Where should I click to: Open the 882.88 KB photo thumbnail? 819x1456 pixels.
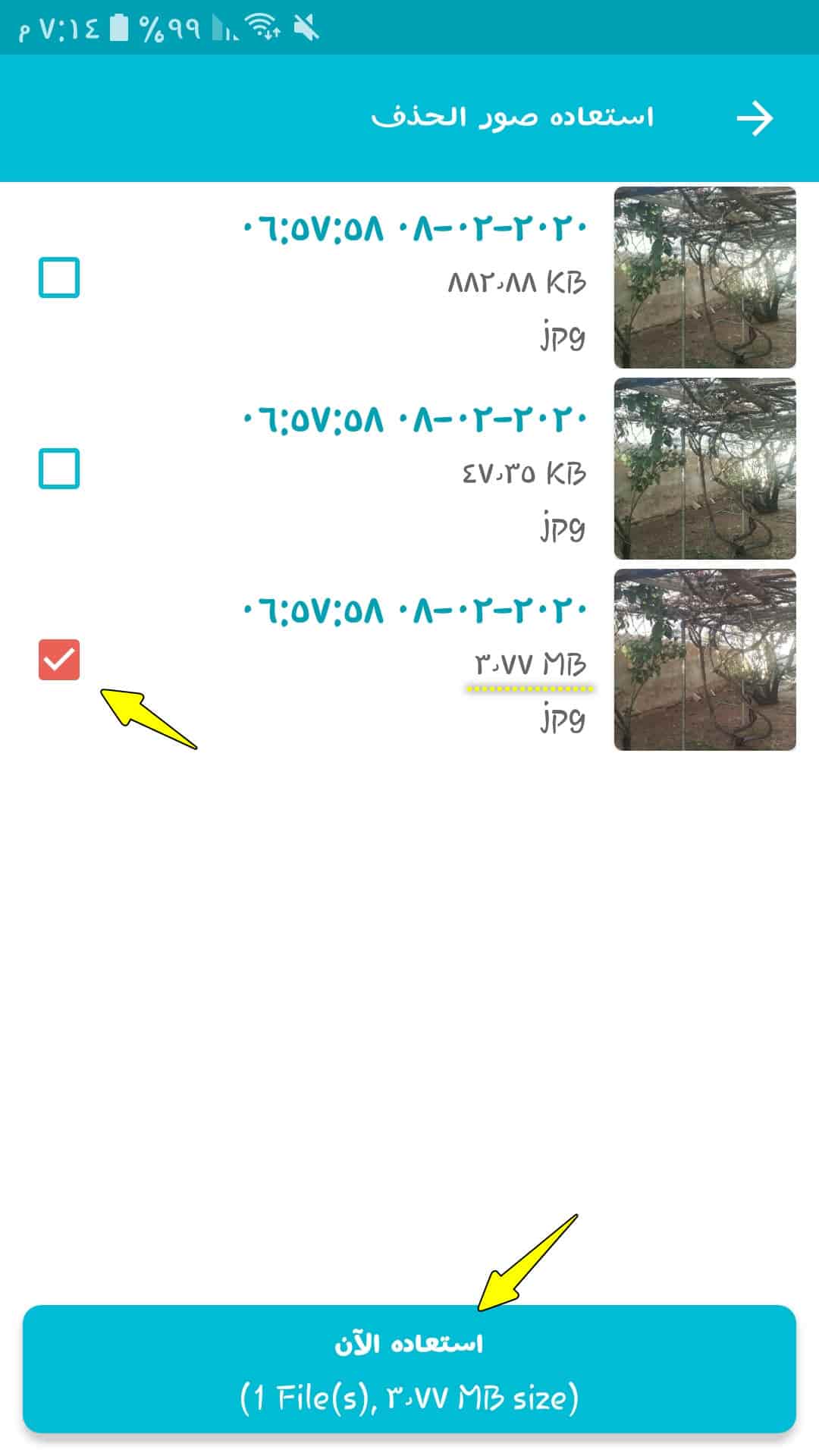[x=704, y=278]
